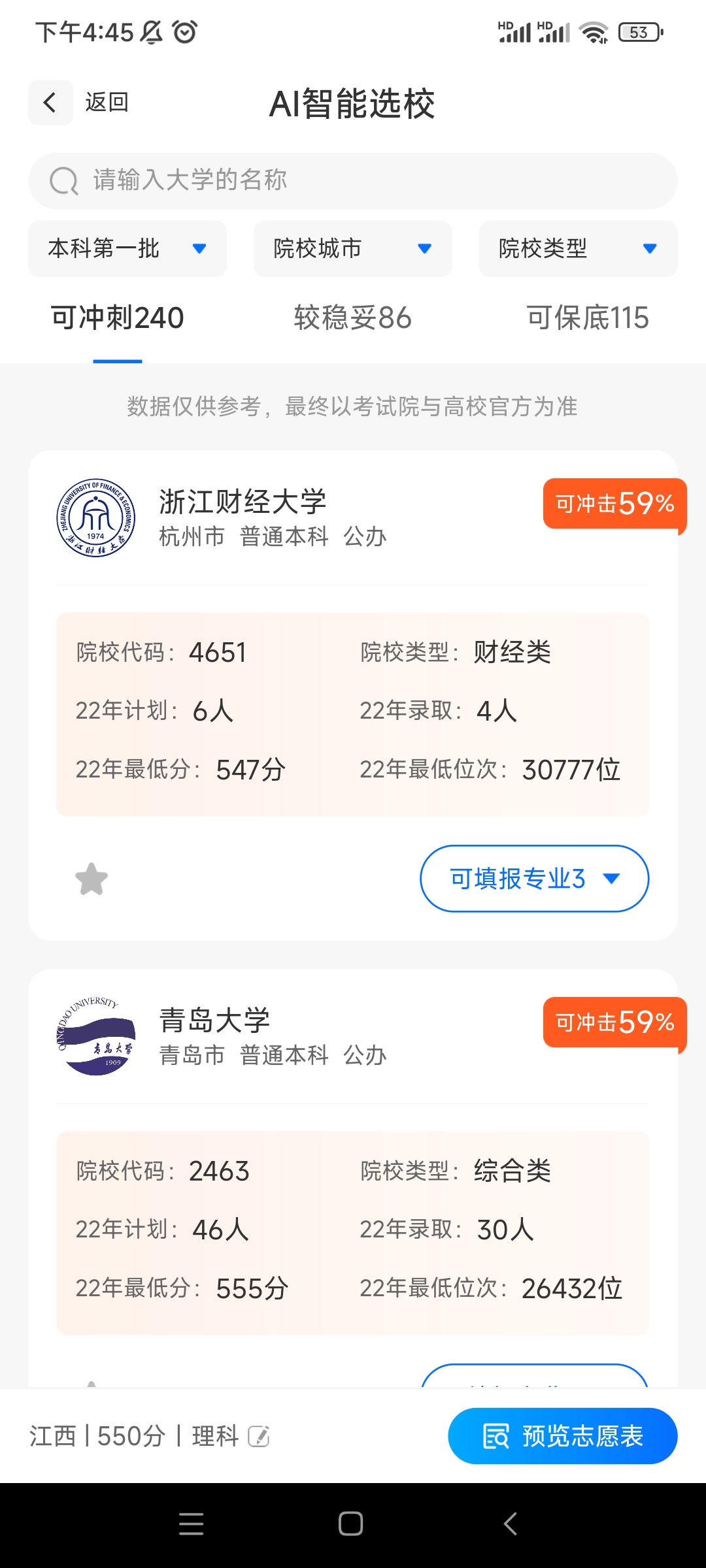
Task: Edit the 江西 550分 理科 score info
Action: [259, 1437]
